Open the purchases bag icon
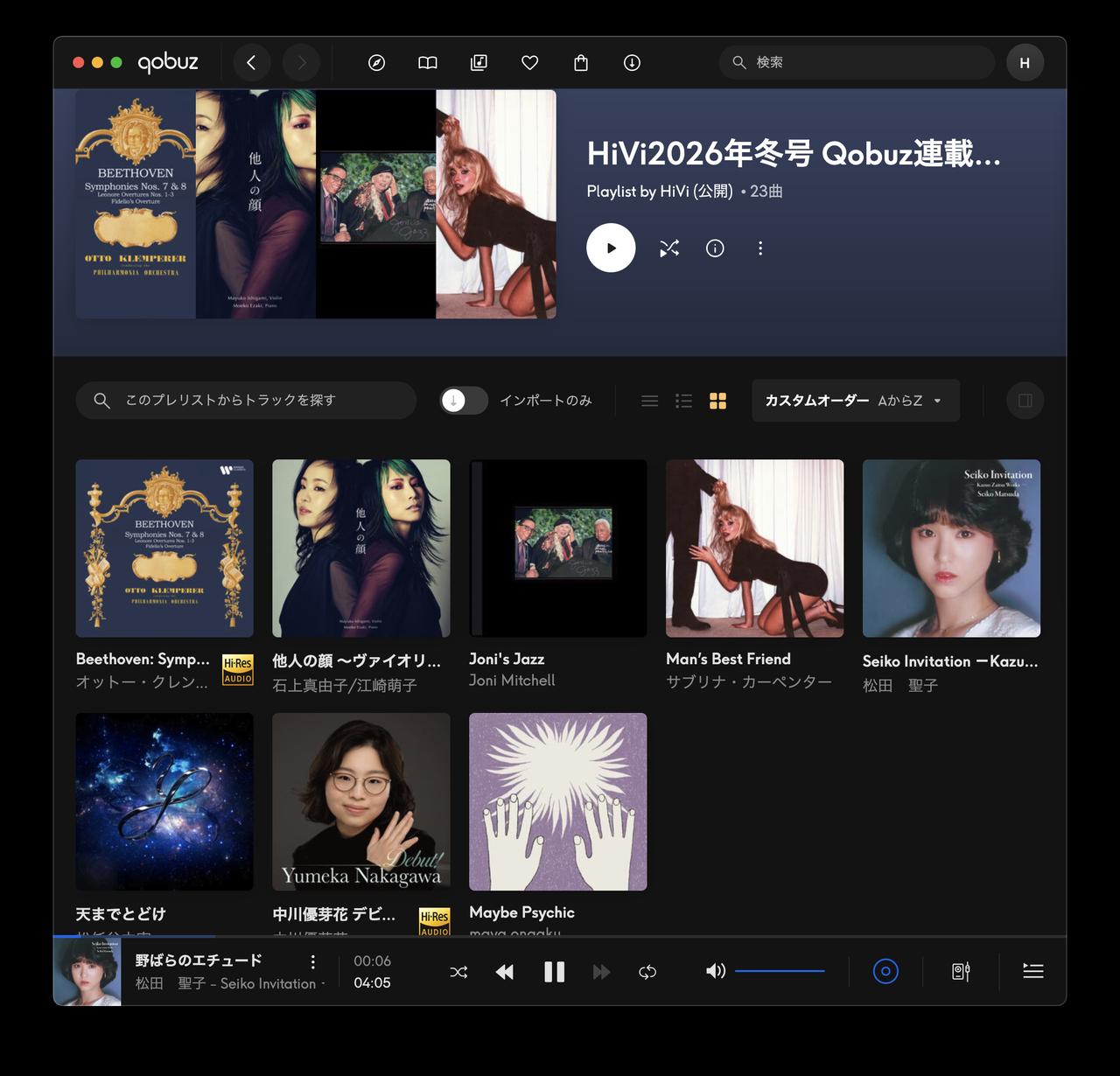The width and height of the screenshot is (1120, 1076). pos(581,63)
